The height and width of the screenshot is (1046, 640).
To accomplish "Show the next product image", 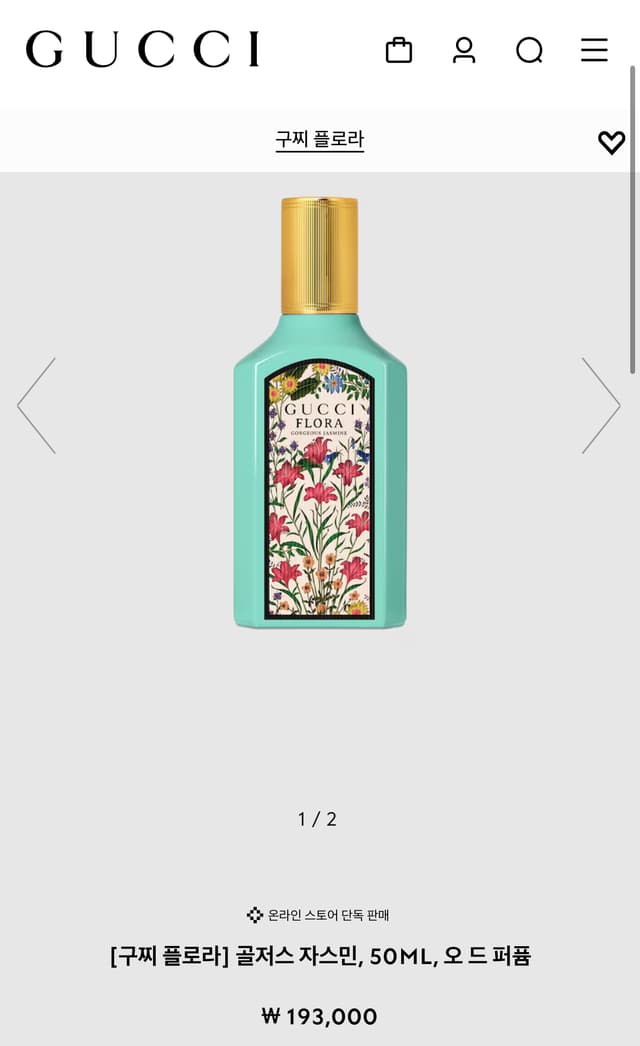I will [601, 406].
